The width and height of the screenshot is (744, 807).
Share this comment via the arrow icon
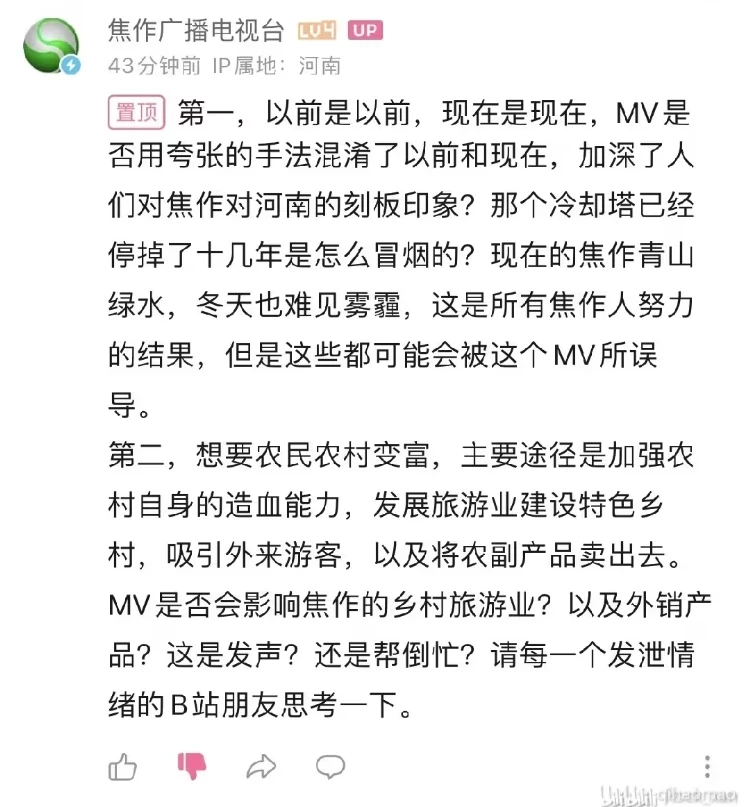point(261,767)
